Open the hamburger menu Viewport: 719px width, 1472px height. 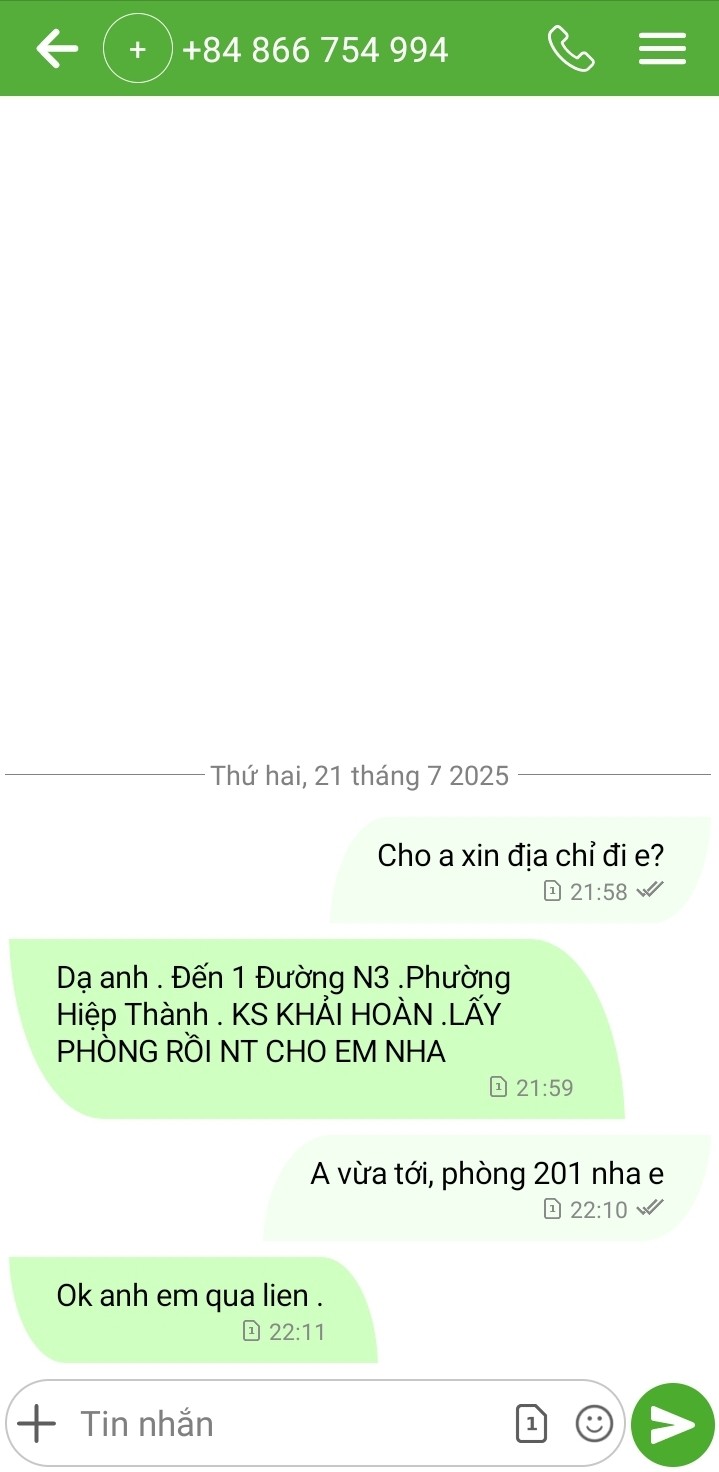pos(662,49)
